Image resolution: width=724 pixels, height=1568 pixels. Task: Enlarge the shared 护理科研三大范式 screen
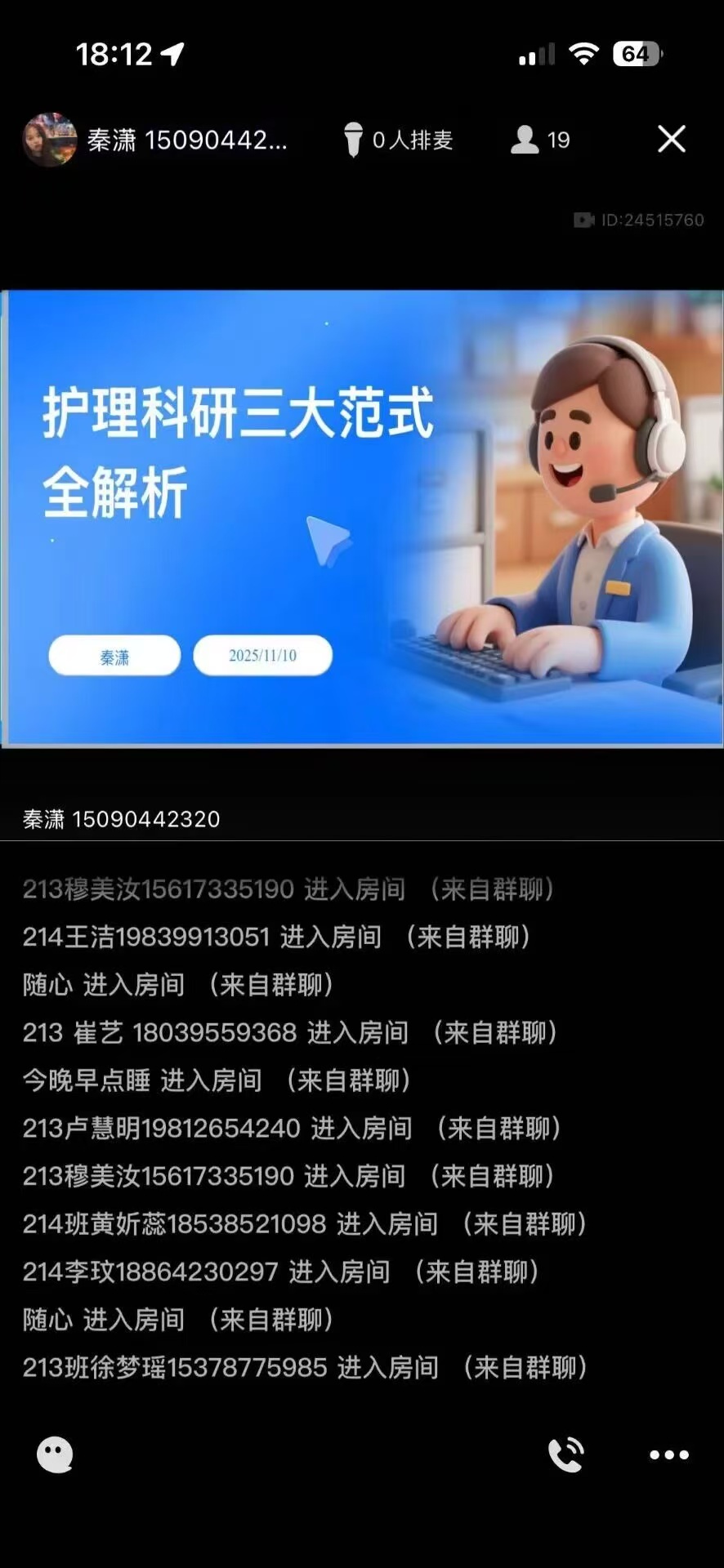(x=362, y=518)
